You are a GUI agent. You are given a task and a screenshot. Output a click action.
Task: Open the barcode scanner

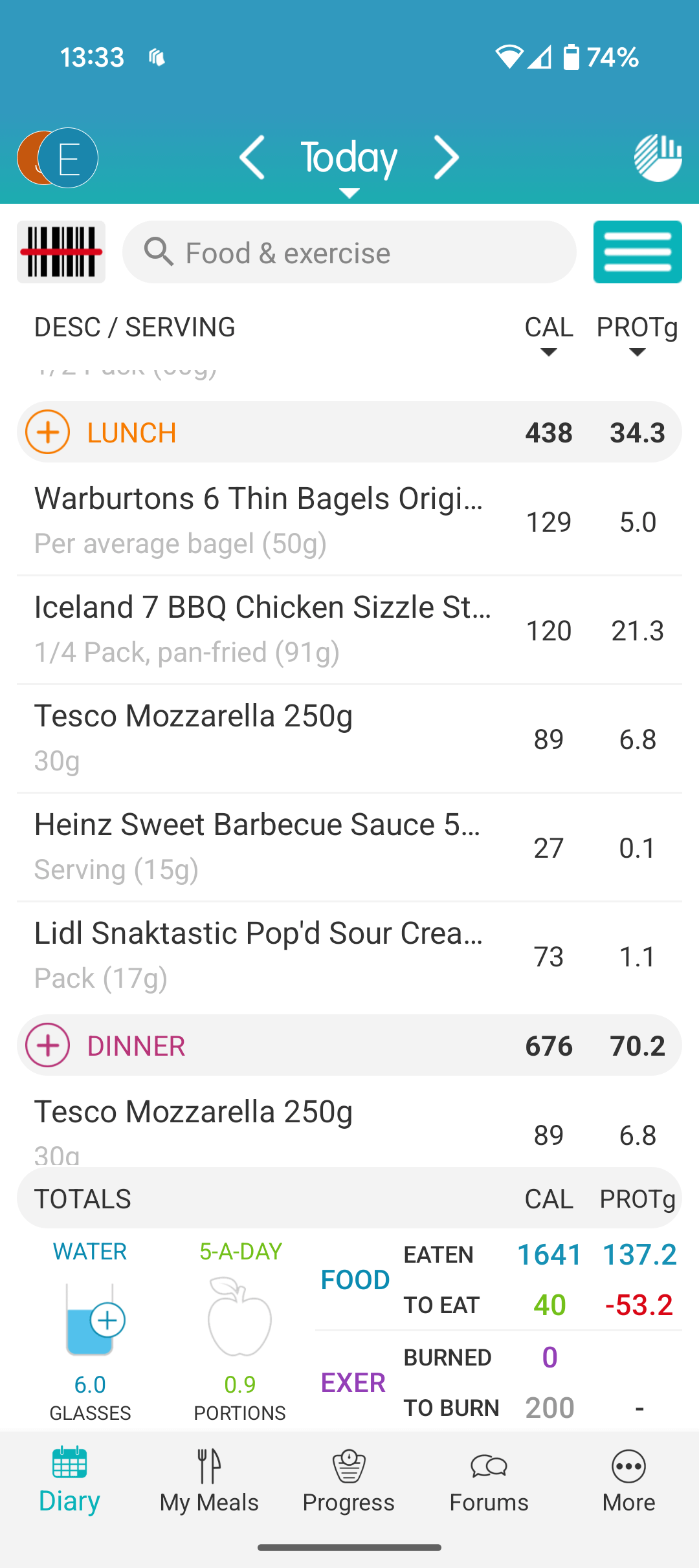[61, 252]
